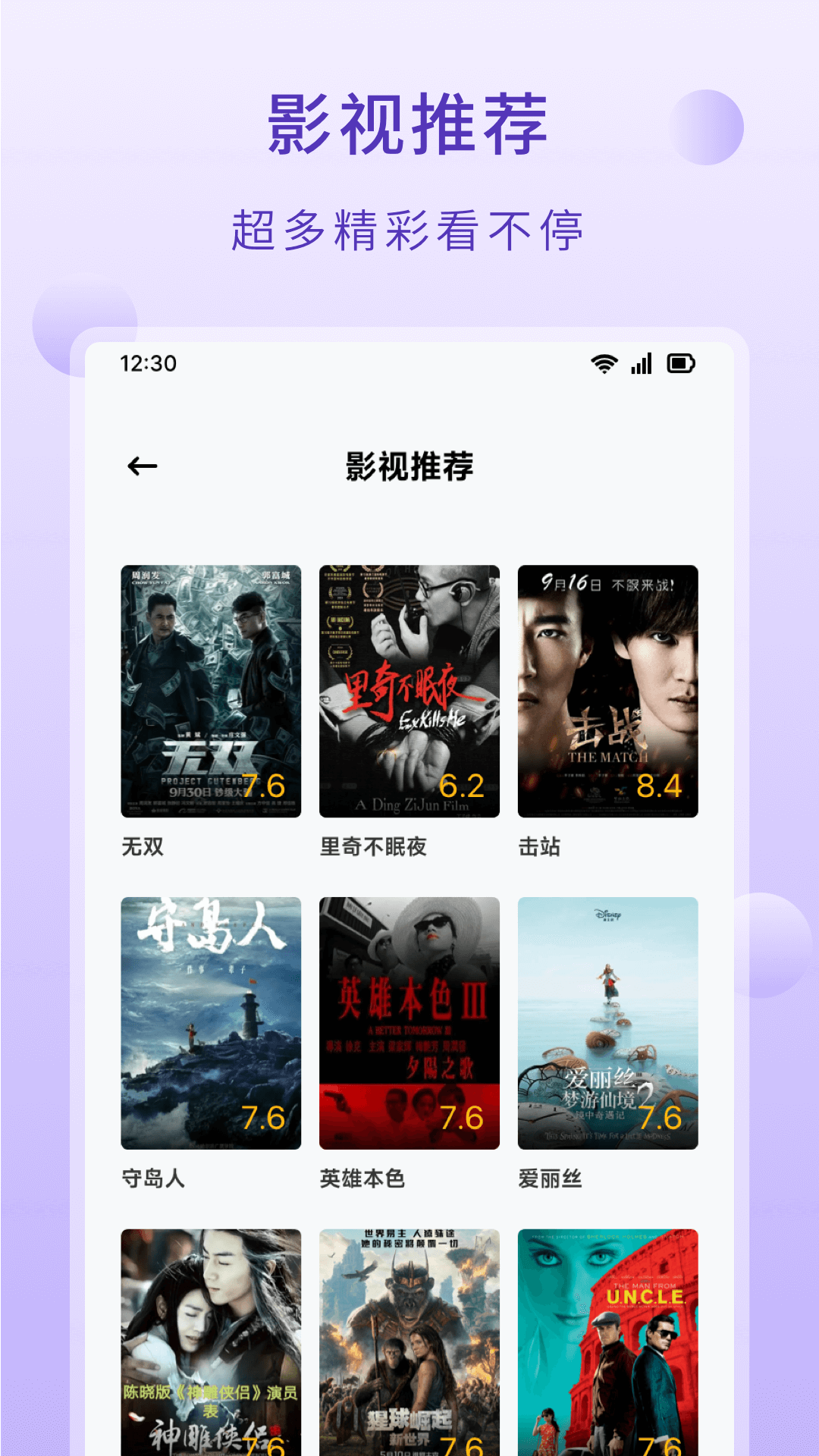
Task: Open the 神雕侠侣 movie poster
Action: point(211,1350)
